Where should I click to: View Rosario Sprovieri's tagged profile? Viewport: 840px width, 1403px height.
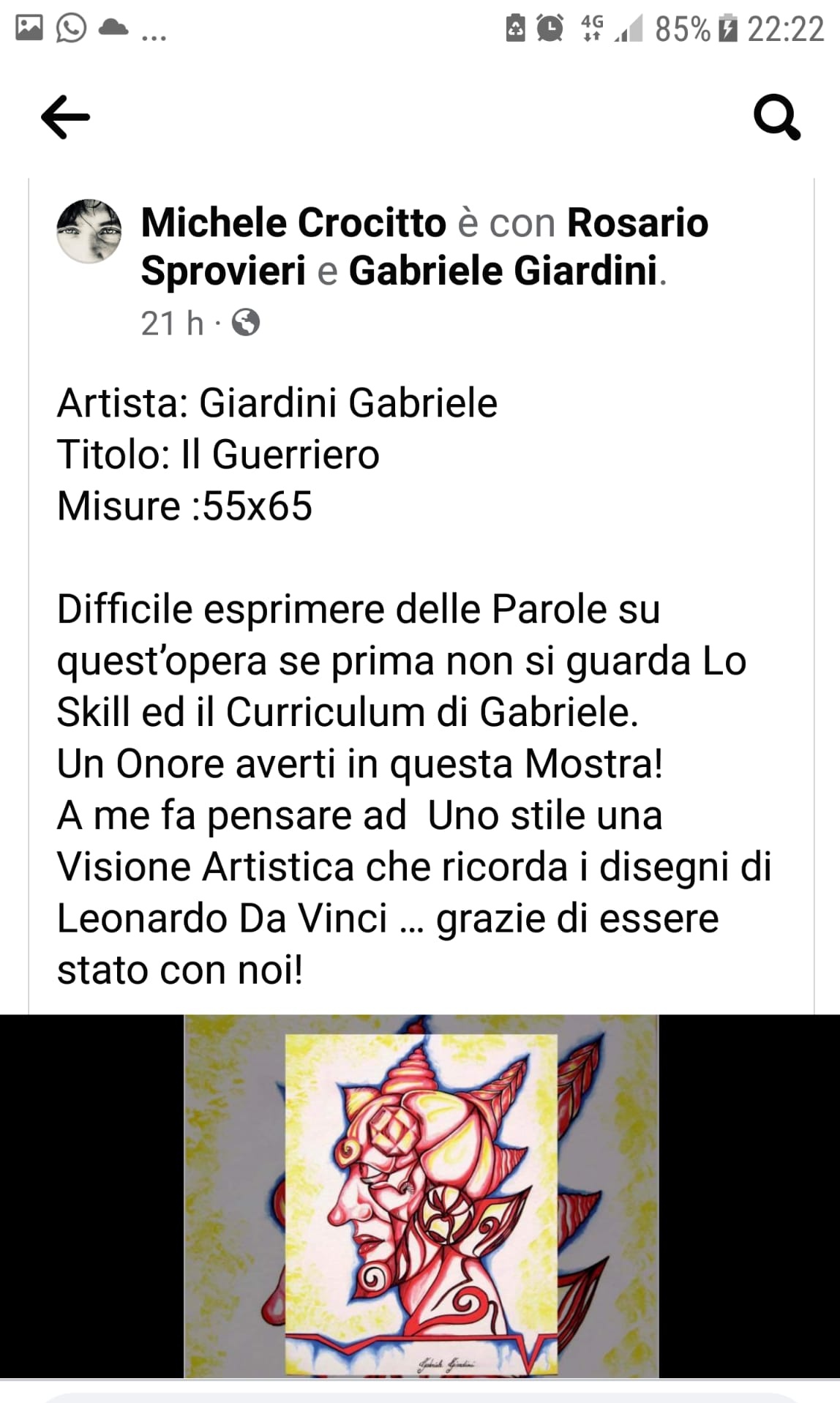[424, 247]
